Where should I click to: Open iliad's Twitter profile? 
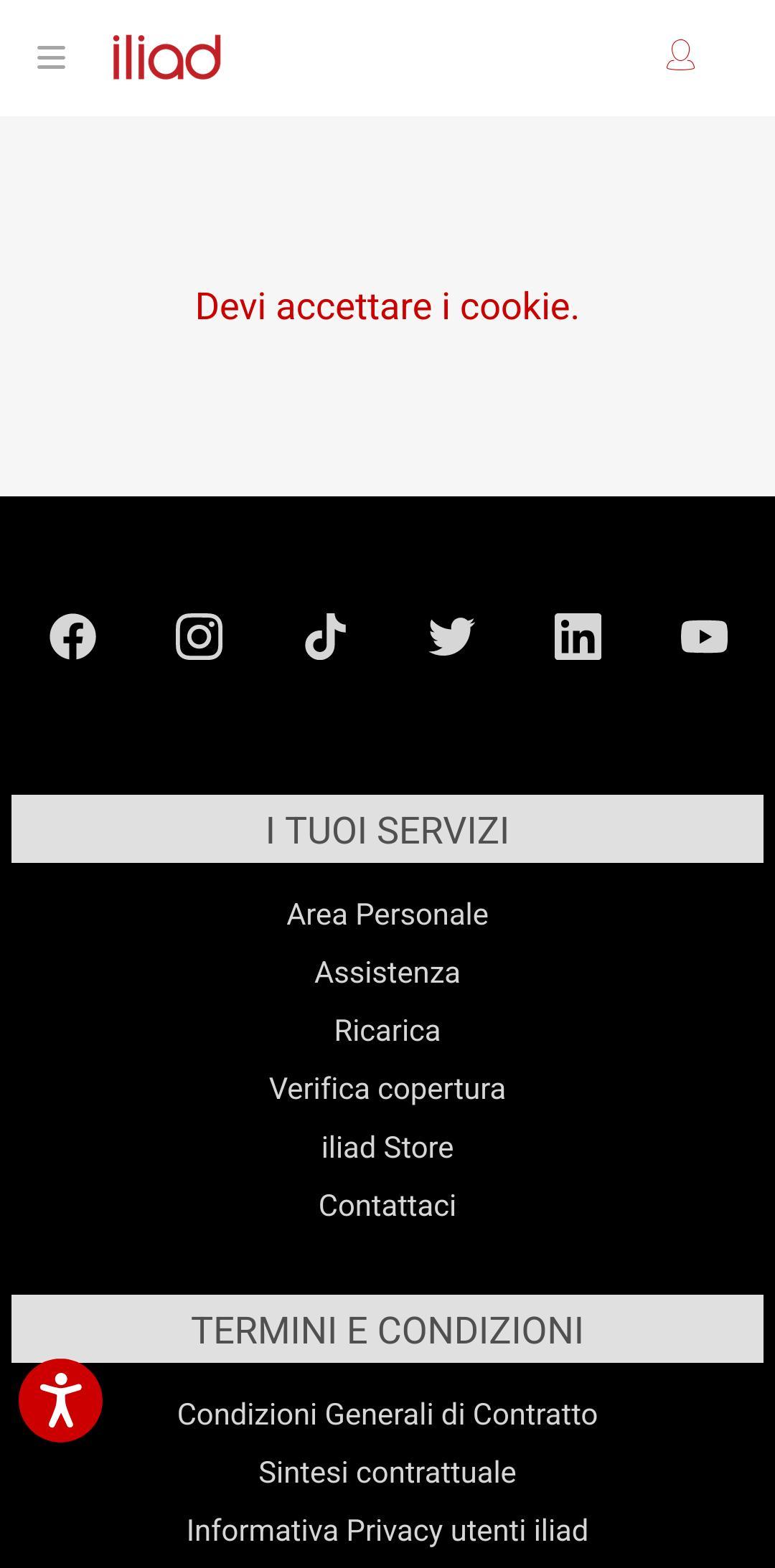click(451, 636)
